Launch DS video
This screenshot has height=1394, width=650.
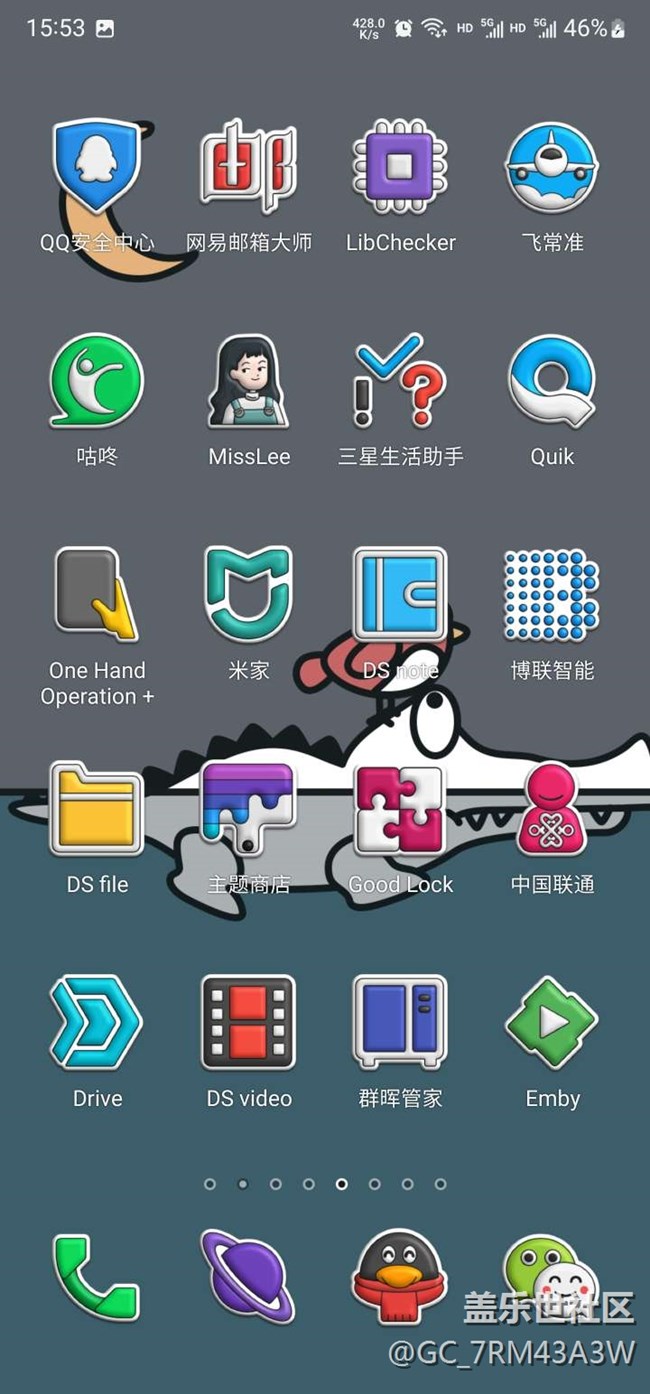point(249,1024)
